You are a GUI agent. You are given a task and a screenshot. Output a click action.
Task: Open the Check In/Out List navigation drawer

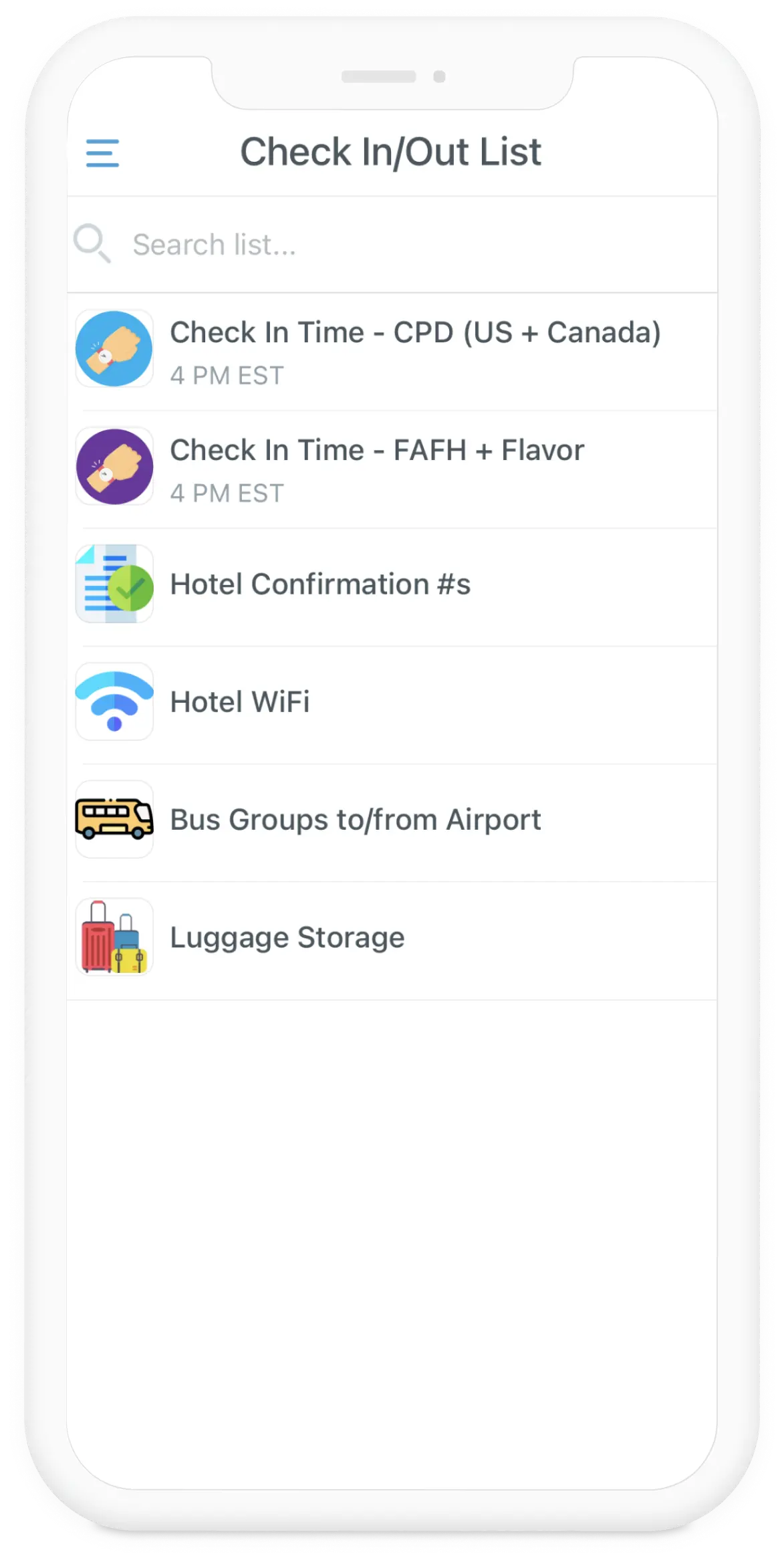102,152
